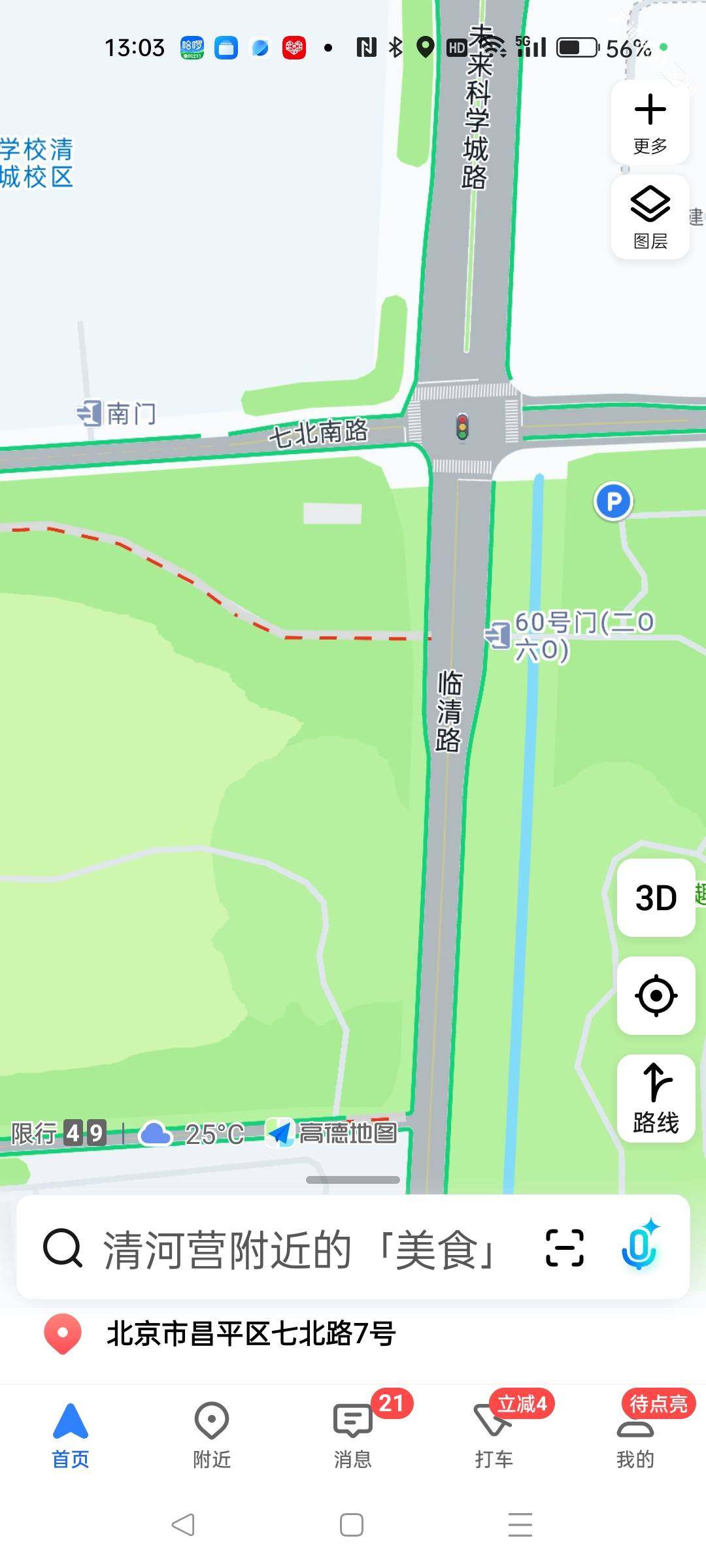Screen dimensions: 706x1568
Task: Recenter the map on my location
Action: 656,996
